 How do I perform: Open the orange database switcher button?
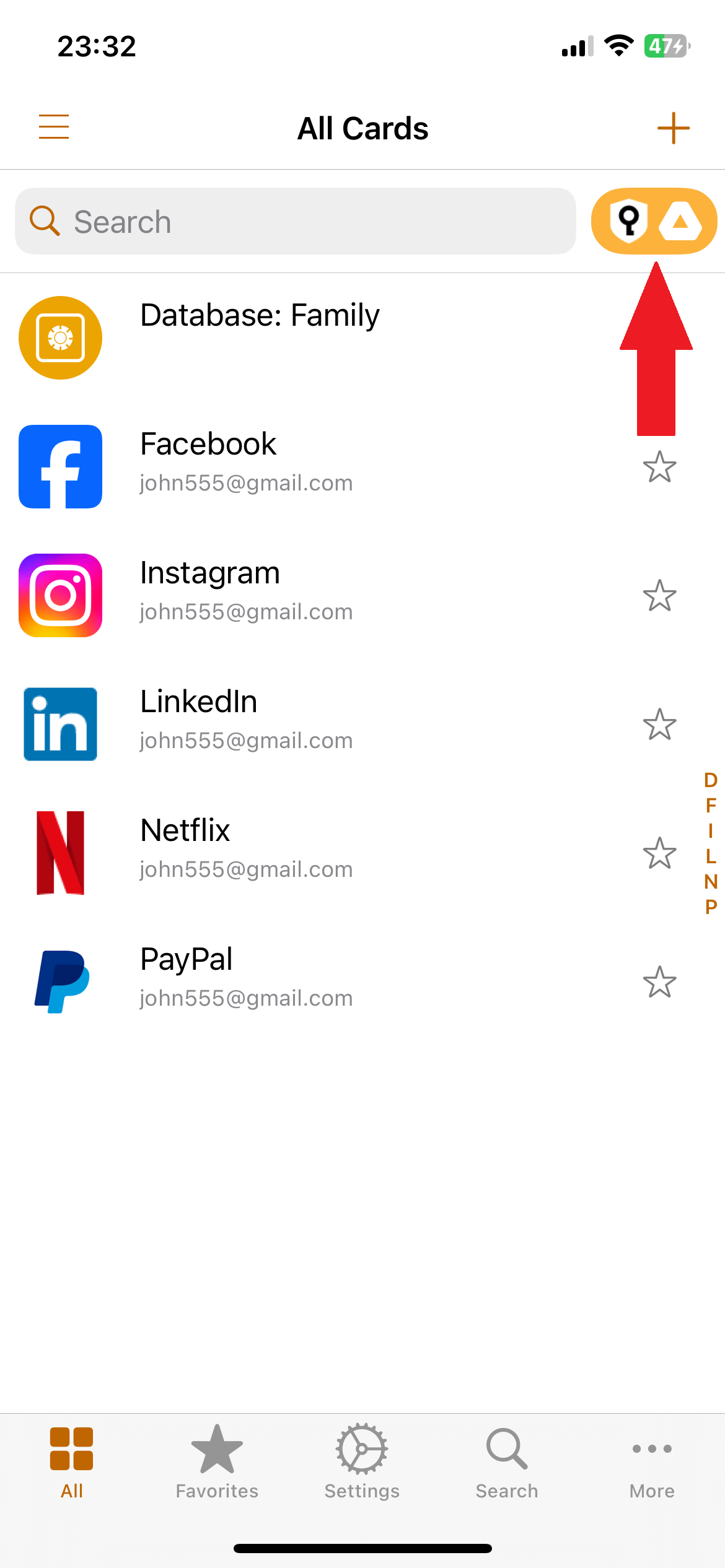pyautogui.click(x=654, y=222)
